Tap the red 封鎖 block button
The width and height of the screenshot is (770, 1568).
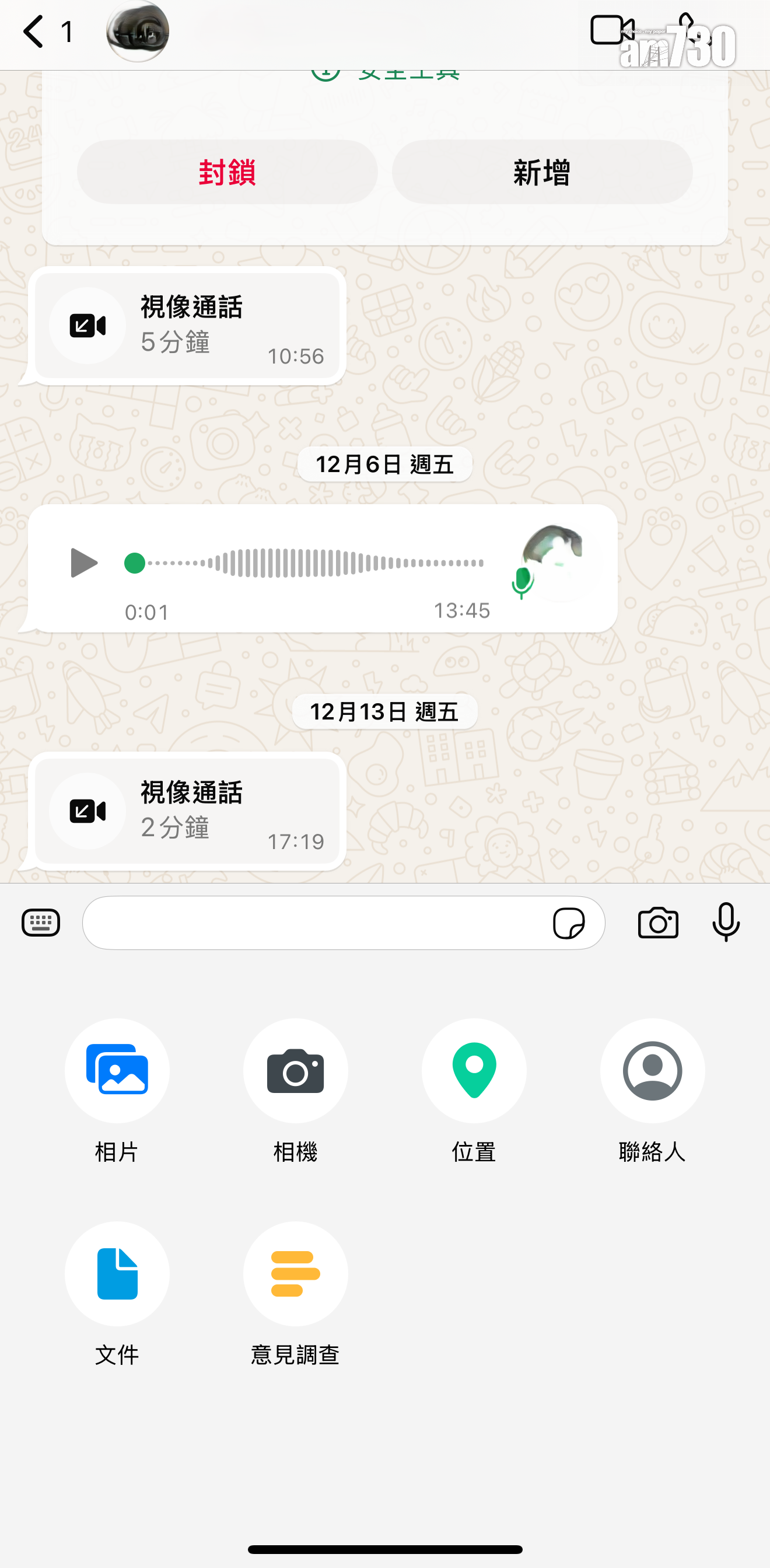[227, 172]
